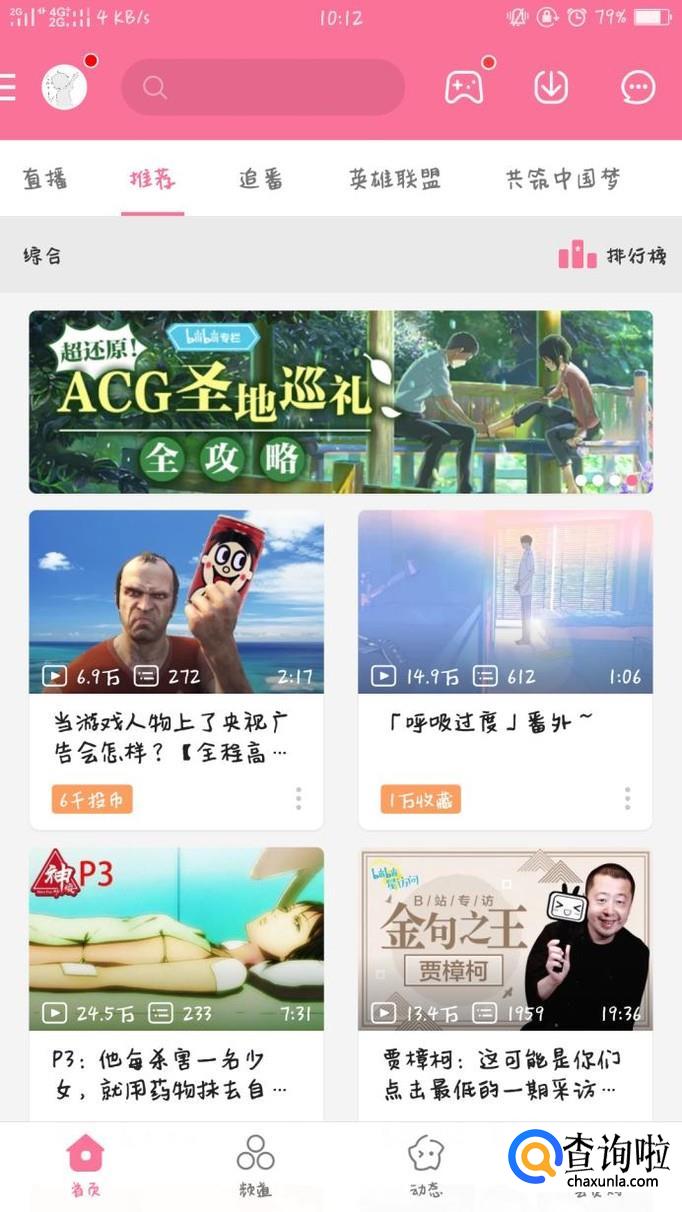Open the messages icon
This screenshot has width=682, height=1212.
pyautogui.click(x=638, y=87)
